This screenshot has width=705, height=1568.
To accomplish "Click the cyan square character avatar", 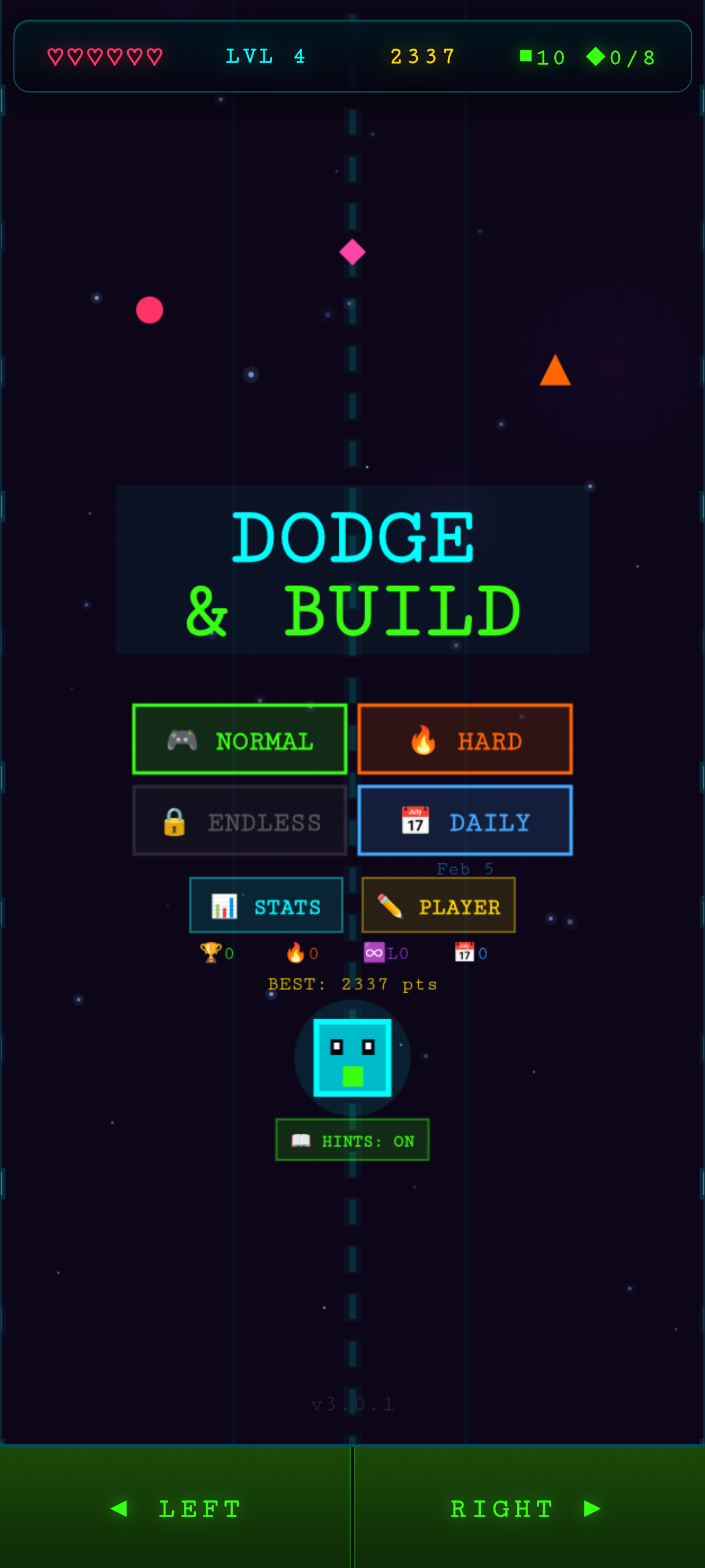I will tap(353, 1058).
